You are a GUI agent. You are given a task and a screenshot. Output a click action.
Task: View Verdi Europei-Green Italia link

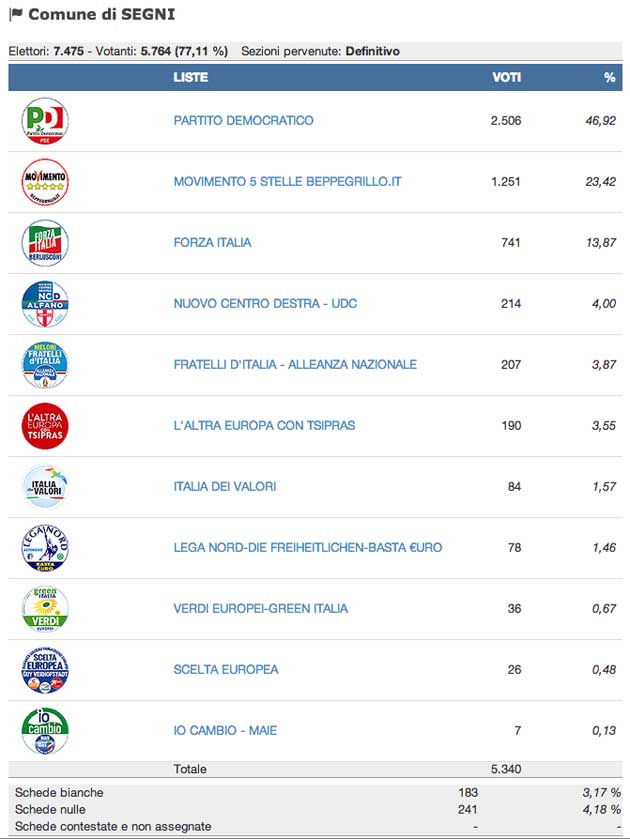click(260, 608)
